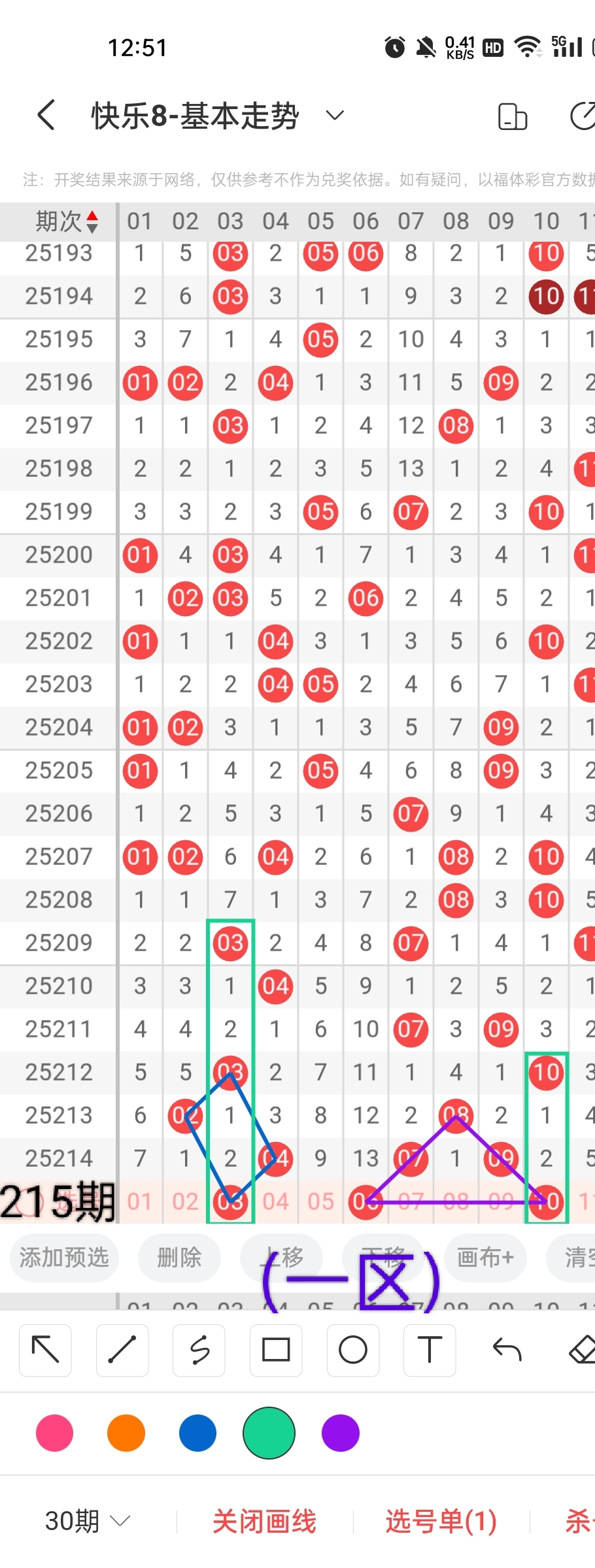Open the 30期 period count dropdown

tap(88, 1522)
